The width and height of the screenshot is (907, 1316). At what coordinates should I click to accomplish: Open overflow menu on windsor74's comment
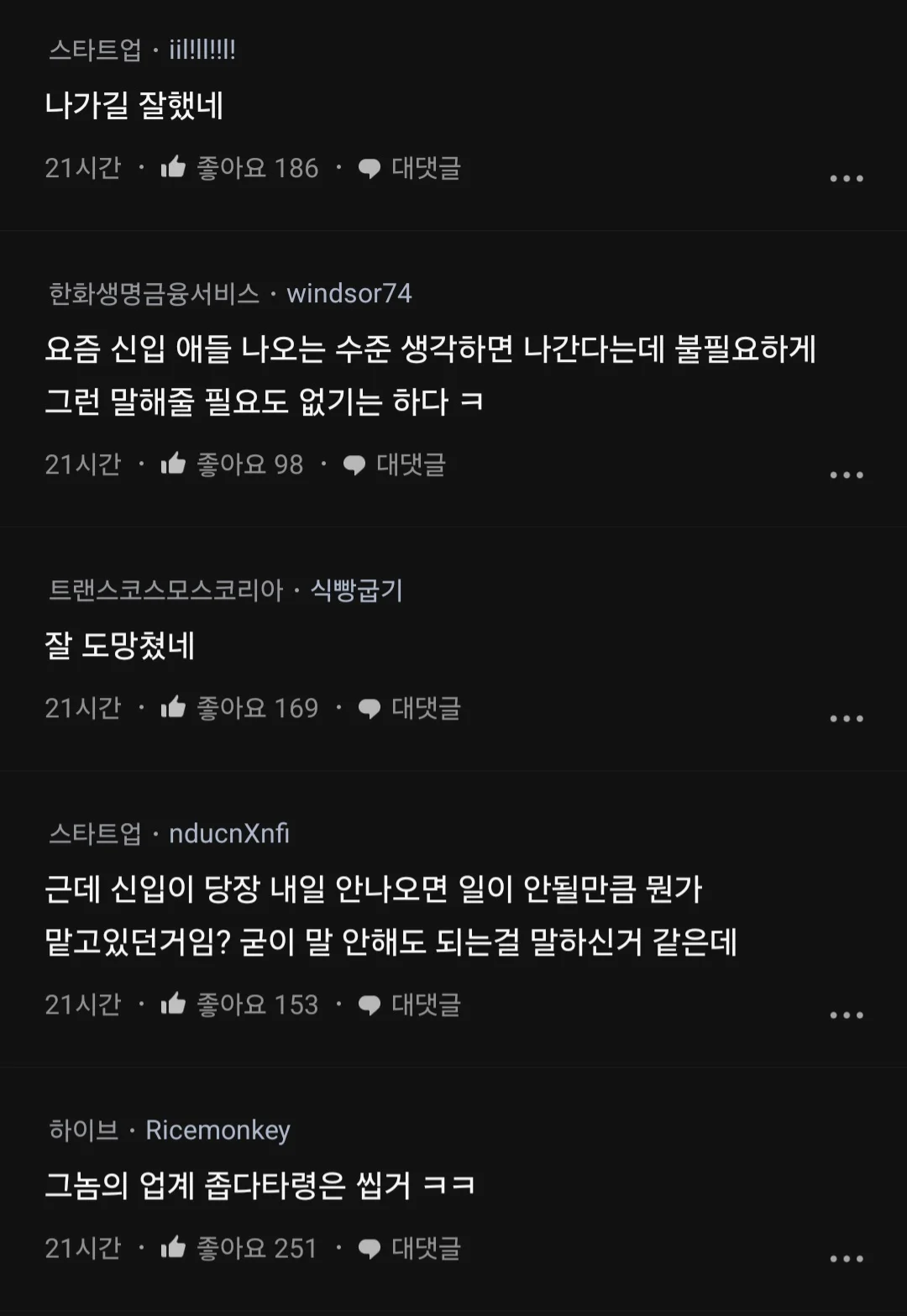coord(846,474)
